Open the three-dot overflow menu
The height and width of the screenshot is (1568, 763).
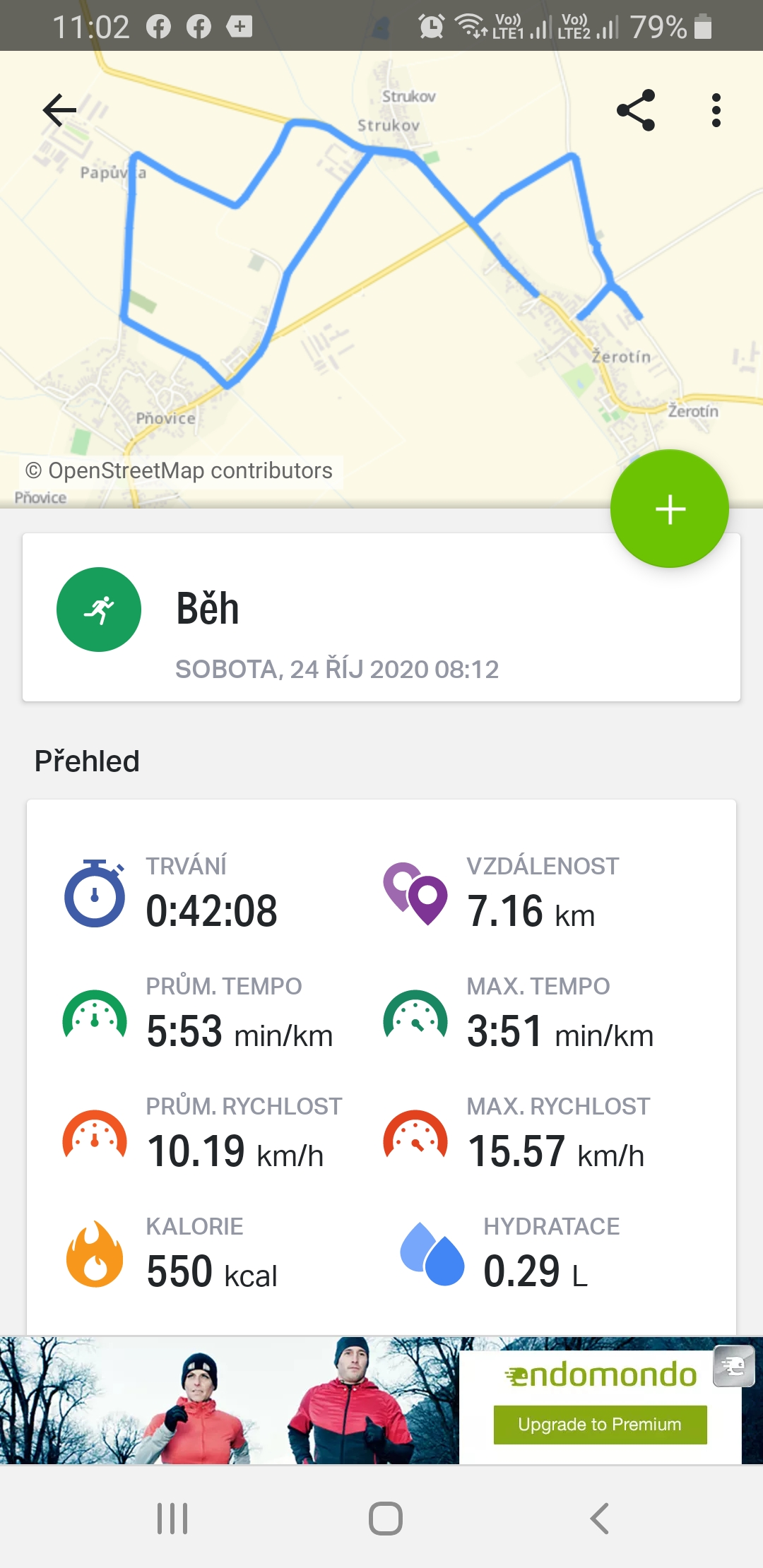coord(716,110)
